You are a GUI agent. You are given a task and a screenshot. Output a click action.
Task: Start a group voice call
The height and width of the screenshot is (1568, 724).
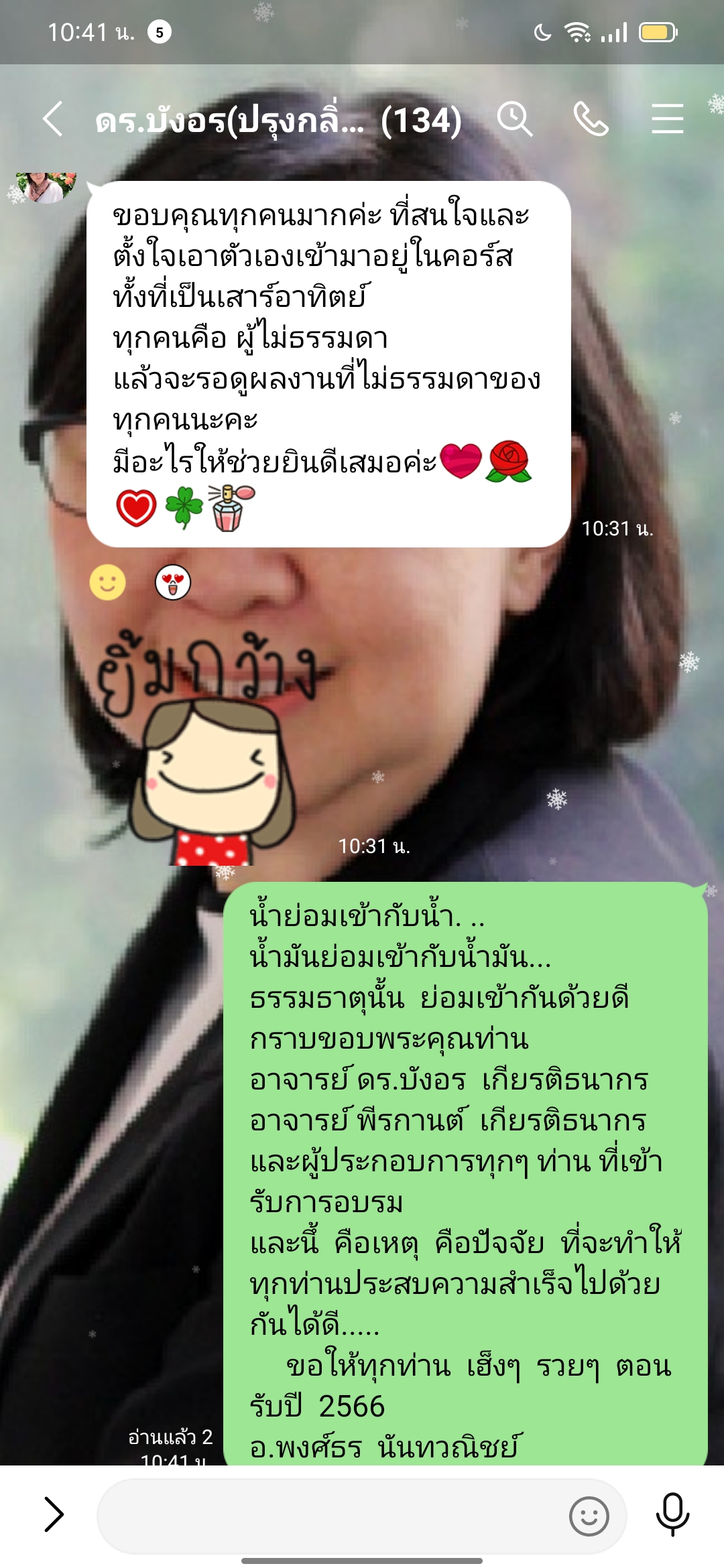tap(591, 120)
